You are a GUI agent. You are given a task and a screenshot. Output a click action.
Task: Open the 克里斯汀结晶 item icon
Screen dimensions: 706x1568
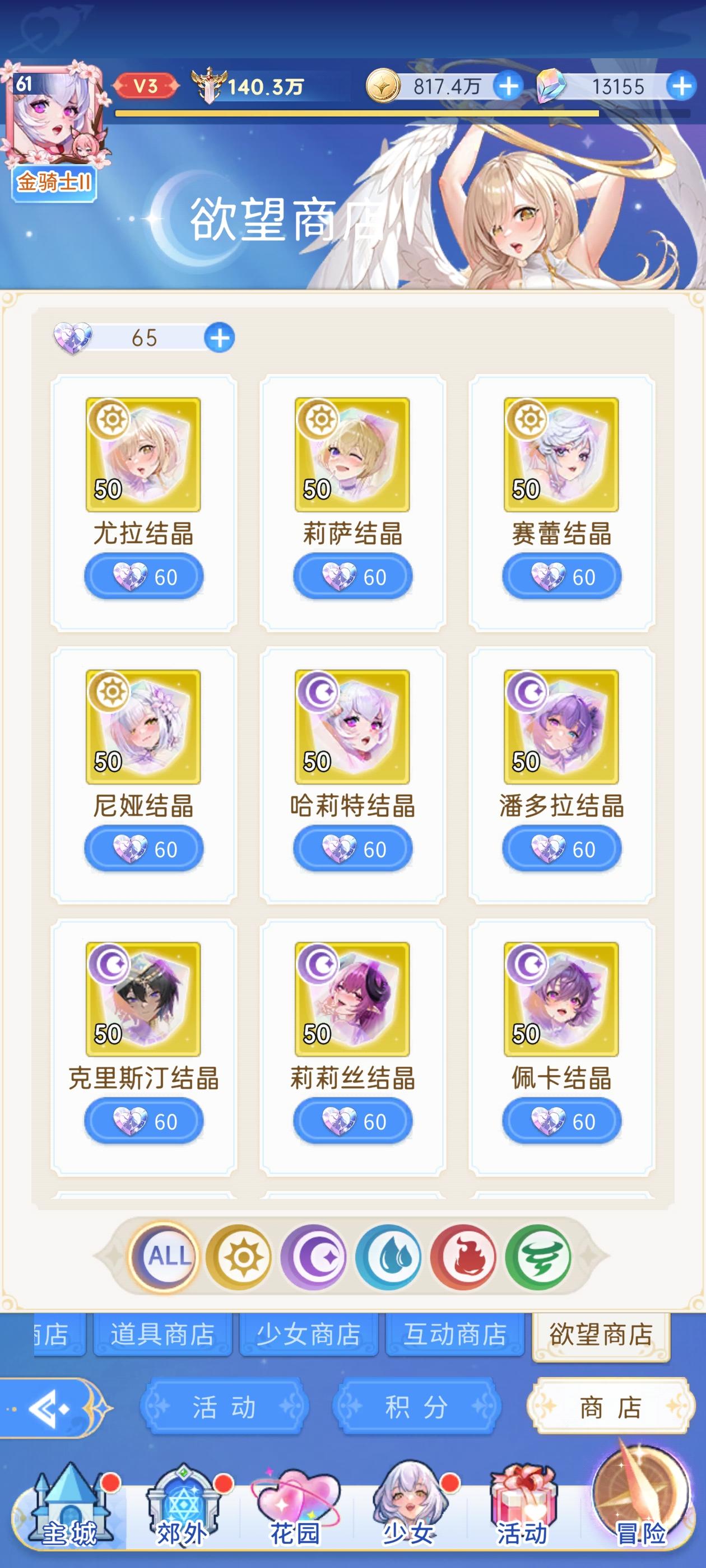tap(143, 998)
